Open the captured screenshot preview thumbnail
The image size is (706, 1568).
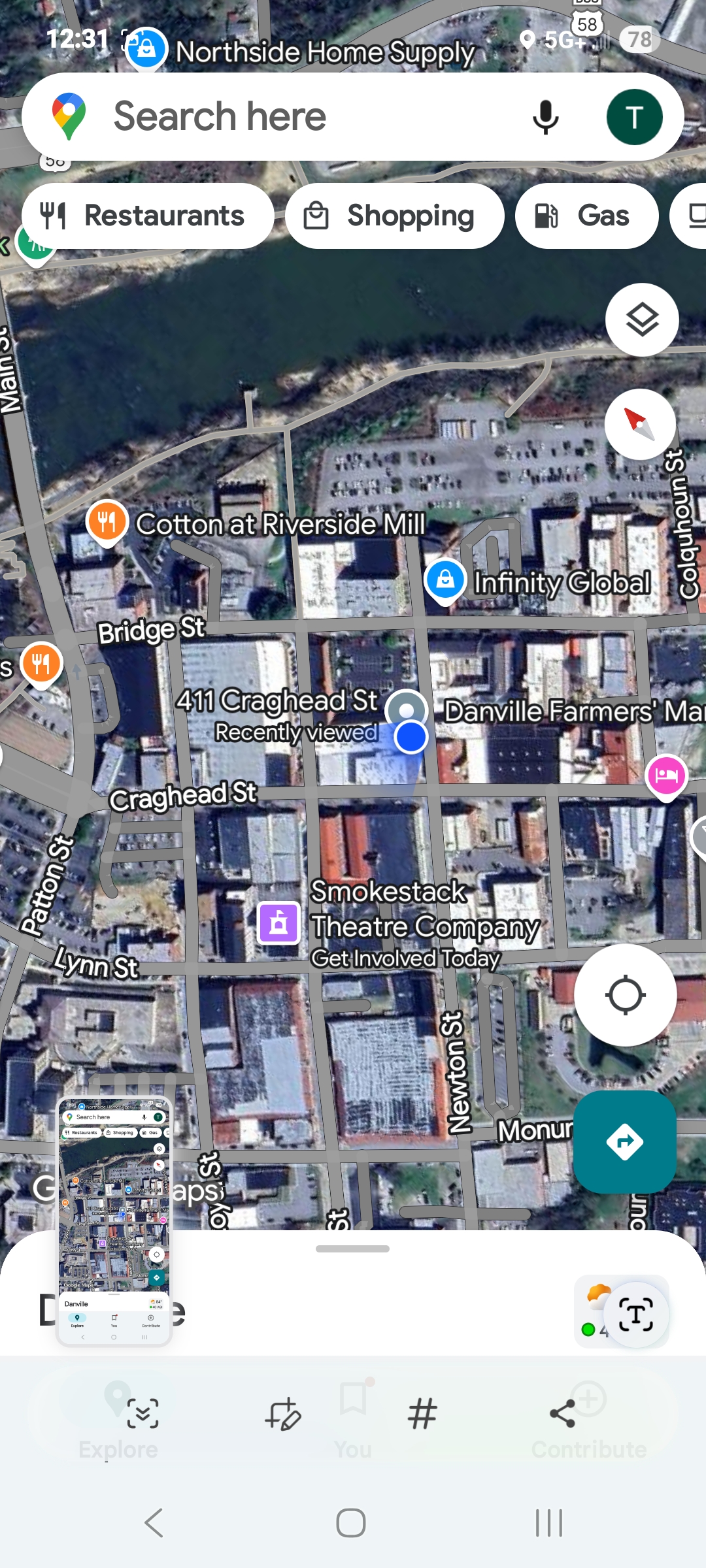tap(114, 1221)
